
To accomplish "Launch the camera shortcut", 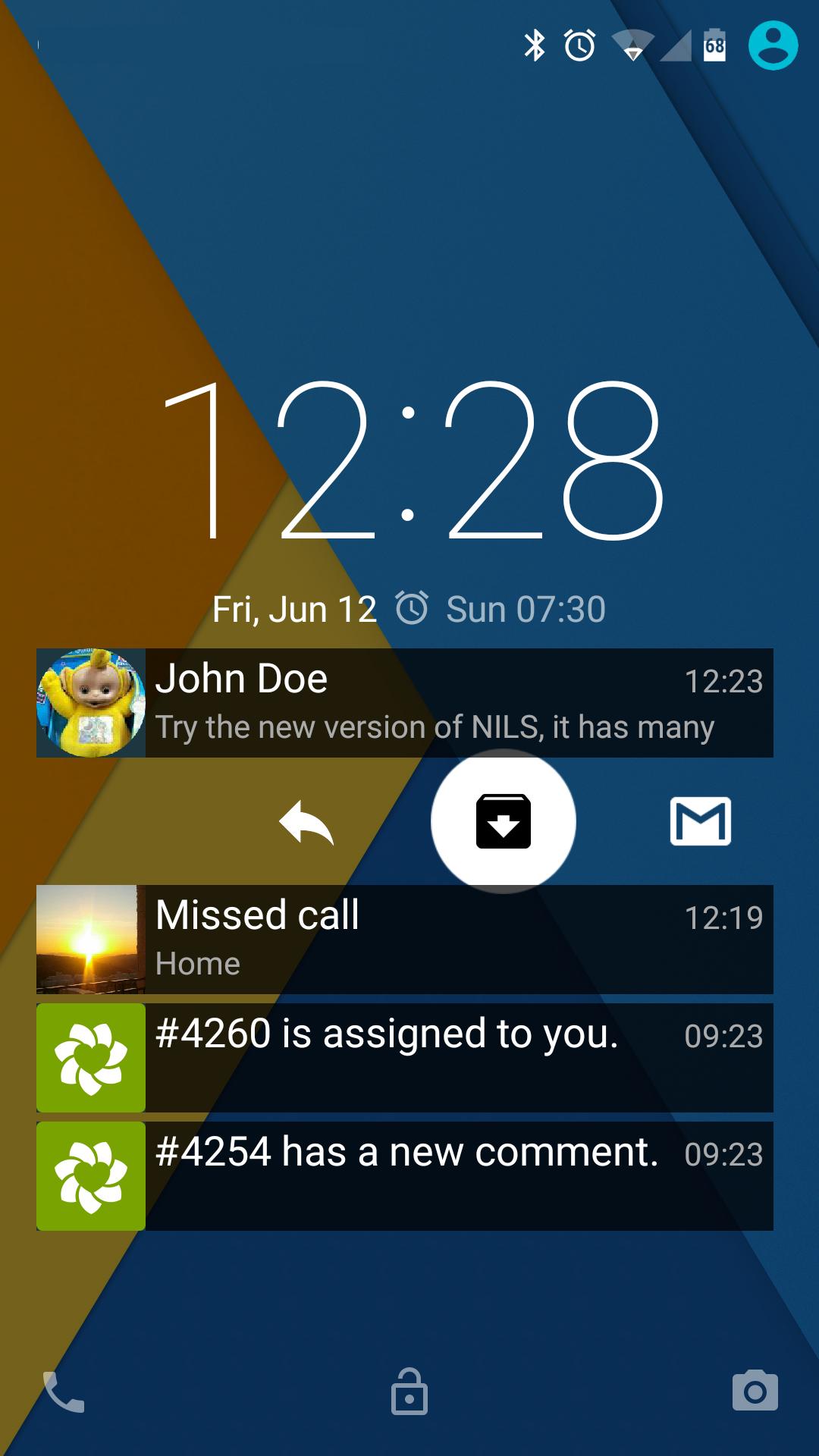I will [755, 1390].
